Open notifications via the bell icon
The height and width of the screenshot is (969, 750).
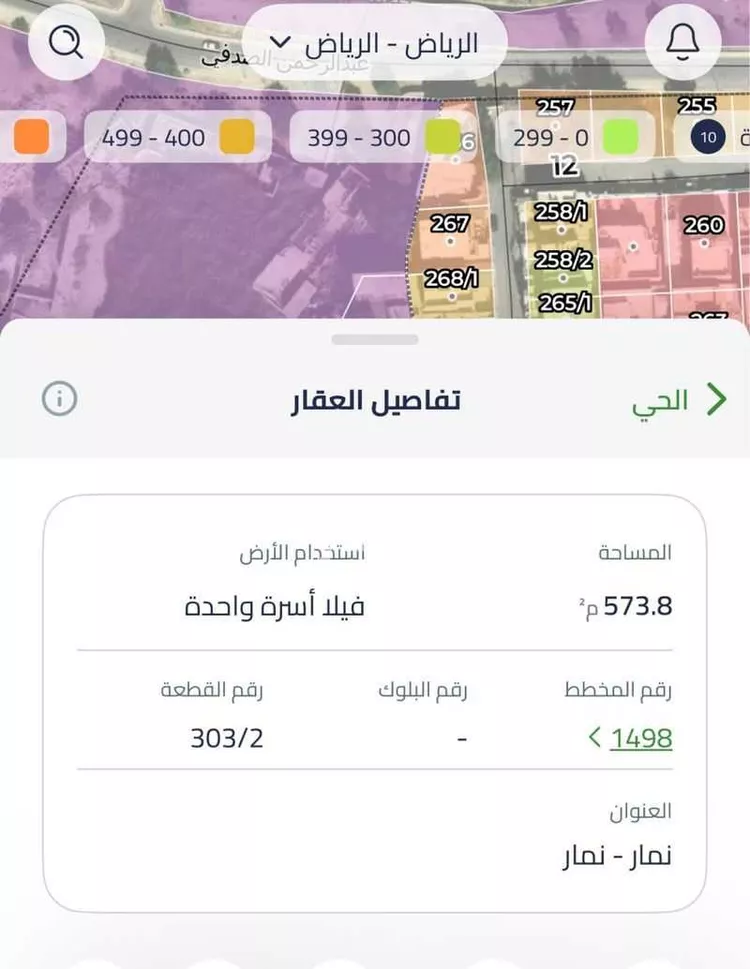coord(683,42)
